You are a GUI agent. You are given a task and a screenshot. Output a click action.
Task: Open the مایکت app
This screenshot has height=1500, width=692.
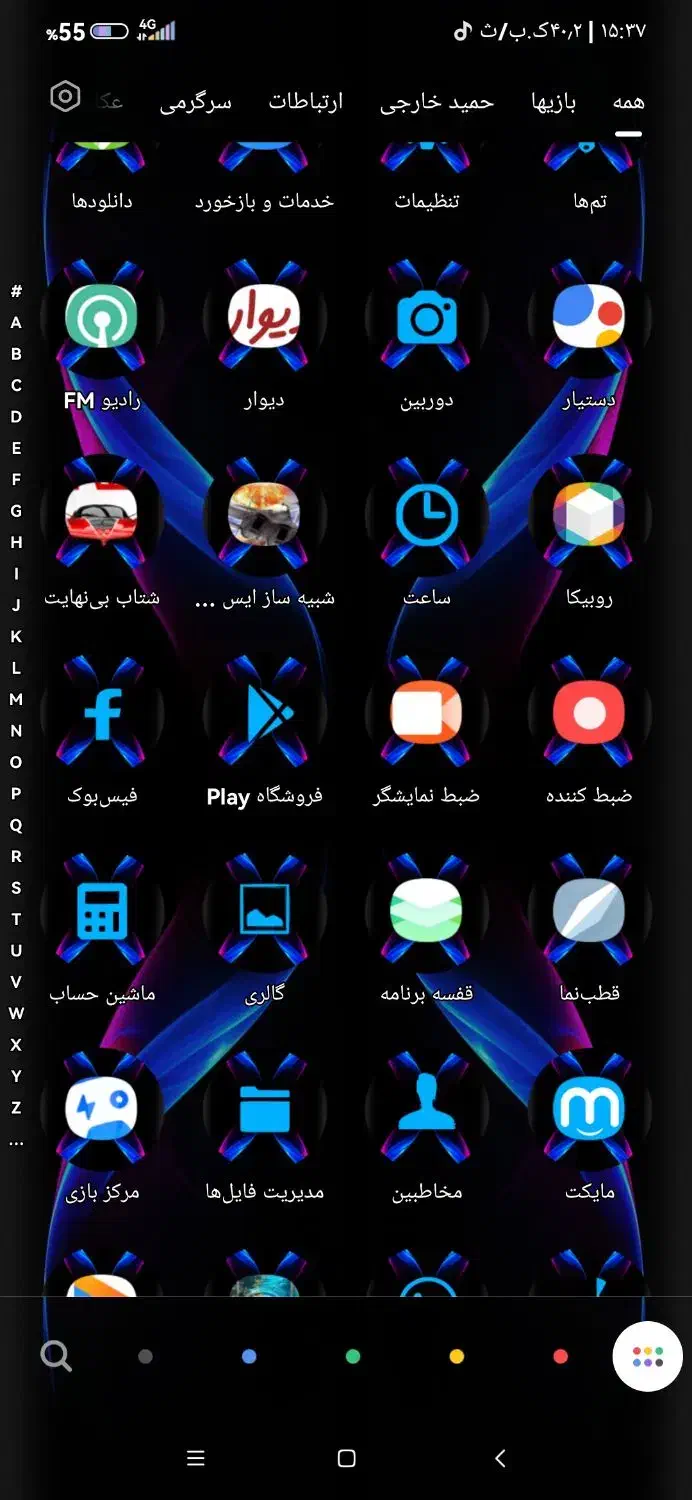pos(589,1108)
